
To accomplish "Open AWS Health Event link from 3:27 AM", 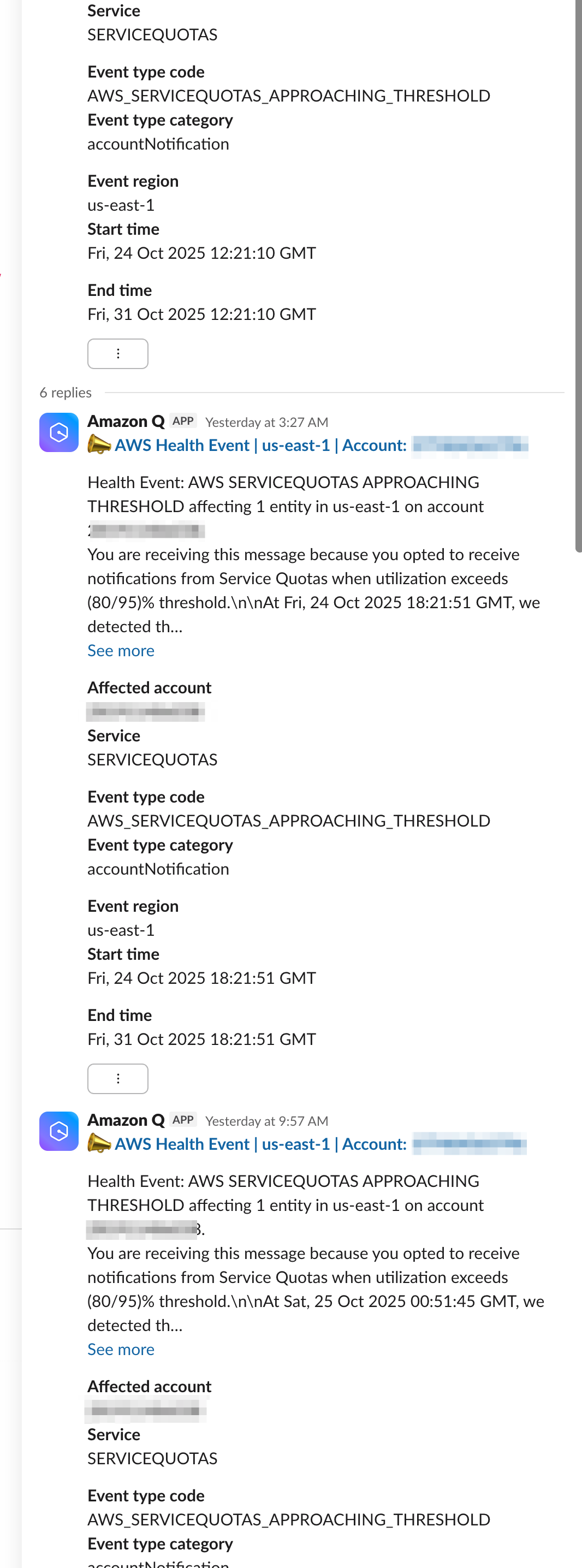I will point(260,446).
